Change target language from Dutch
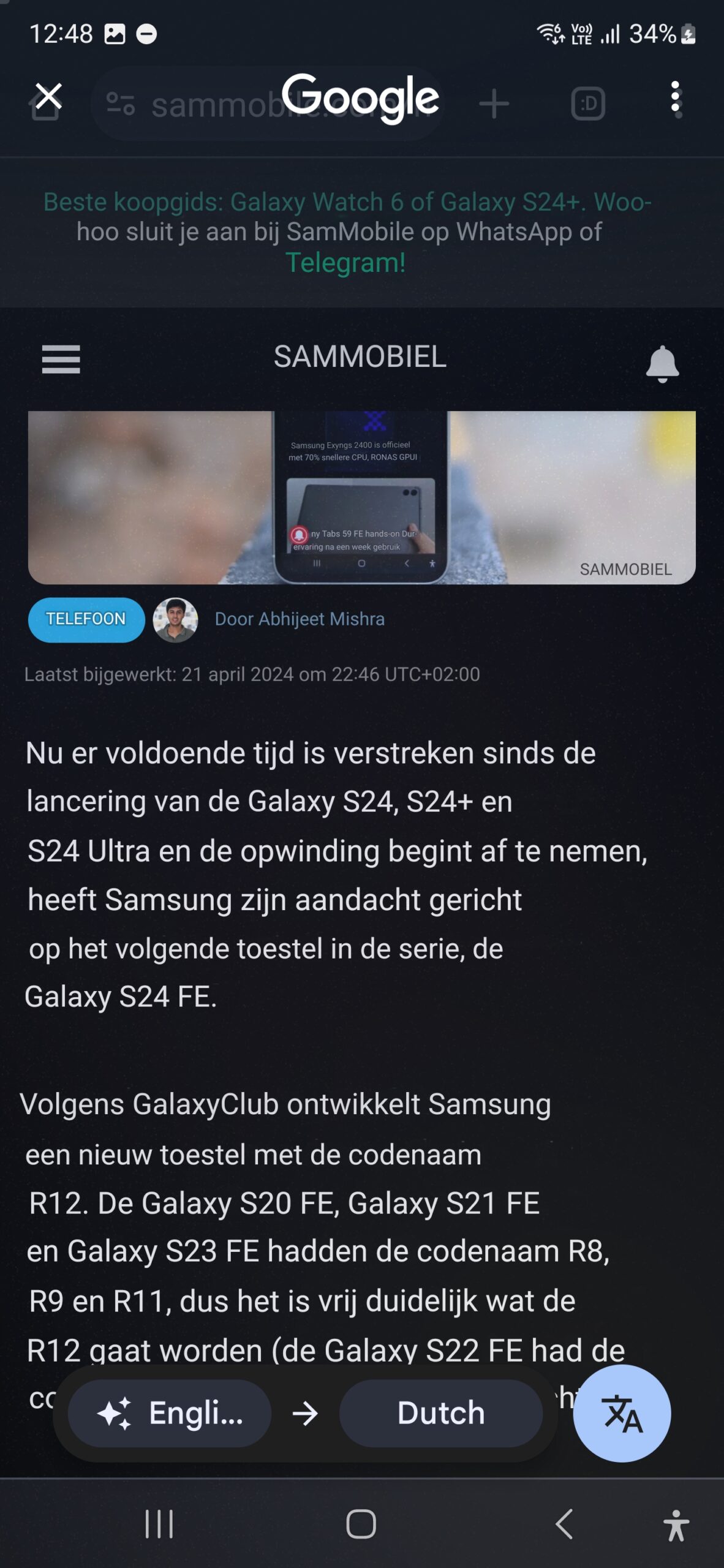Screen dimensions: 724x1568 pyautogui.click(x=440, y=1413)
